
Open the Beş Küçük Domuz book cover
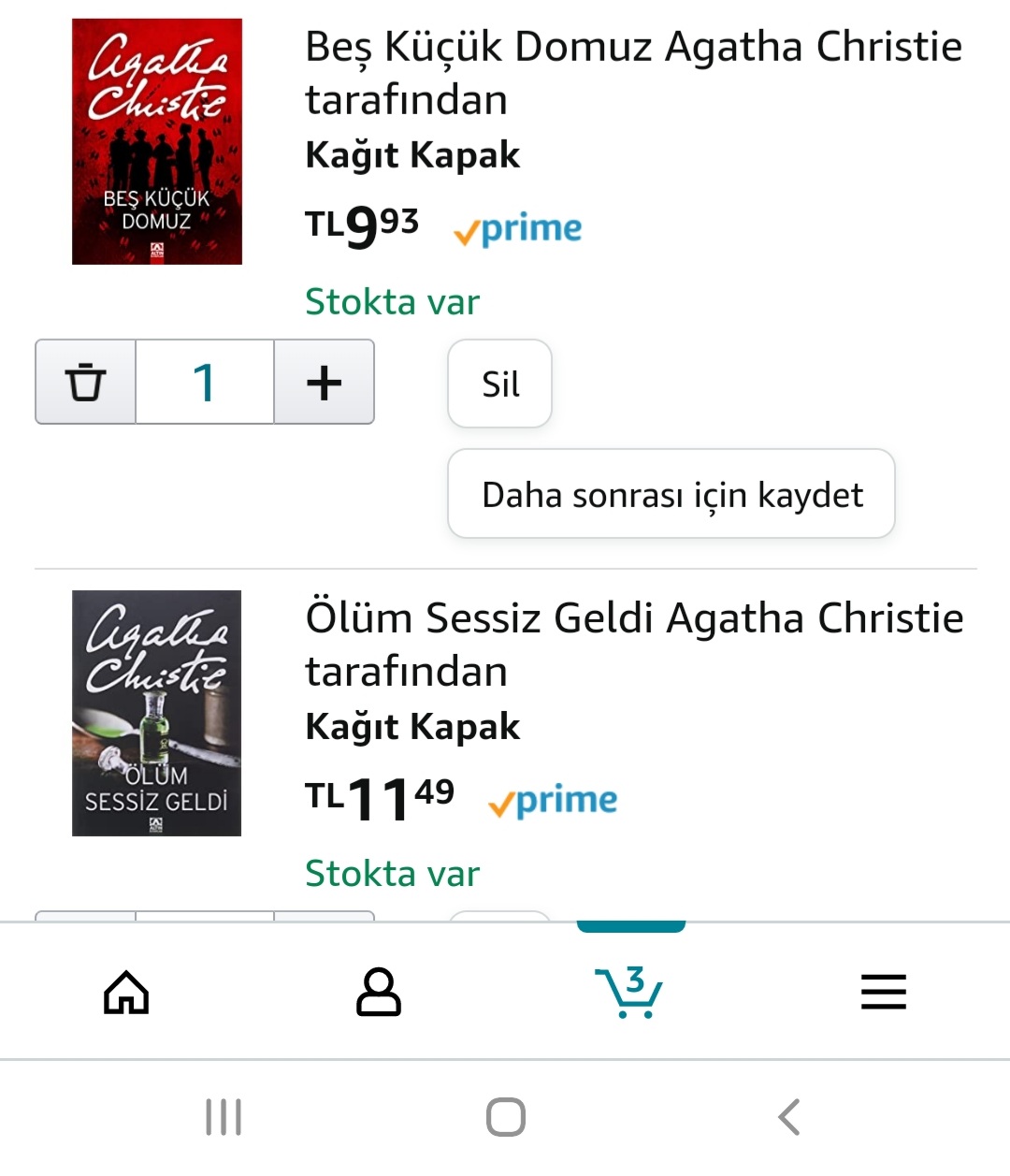157,141
